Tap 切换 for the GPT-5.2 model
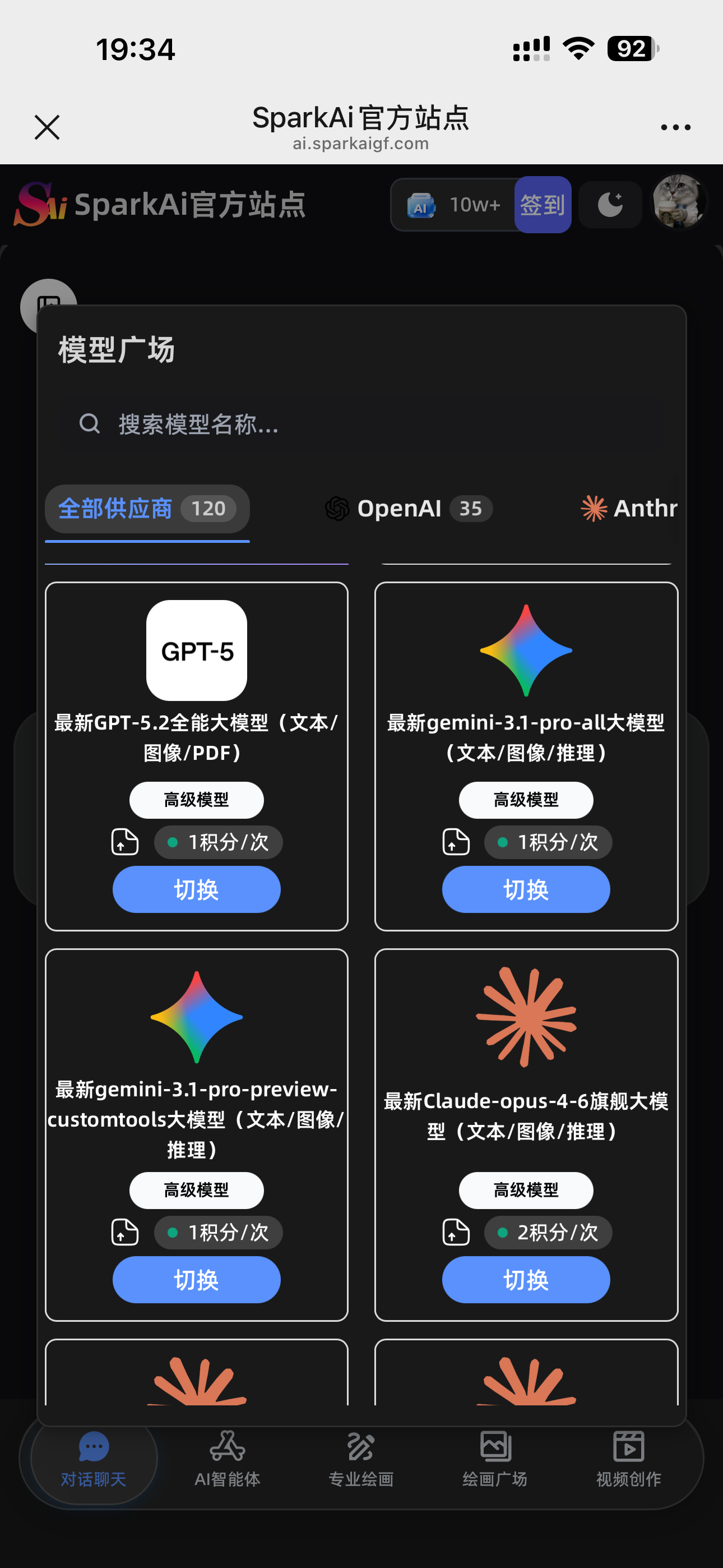 196,890
